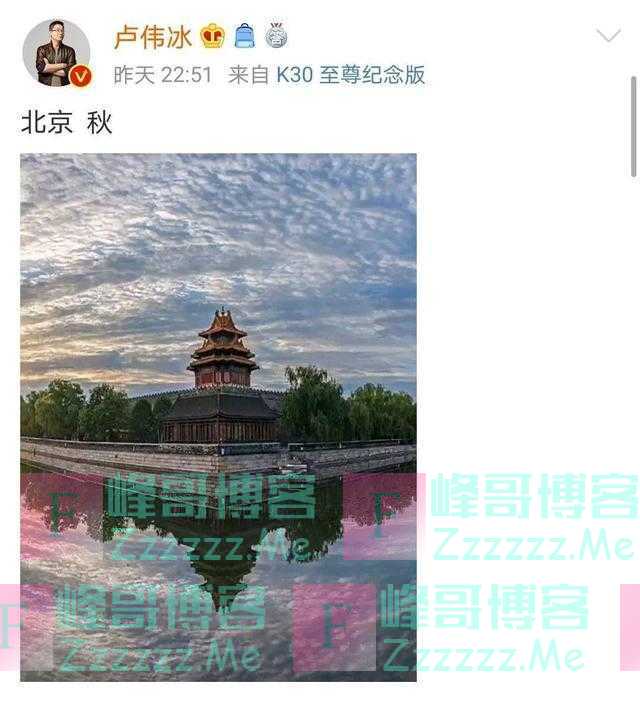Open 卢伟冰's profile from the username

pos(152,36)
